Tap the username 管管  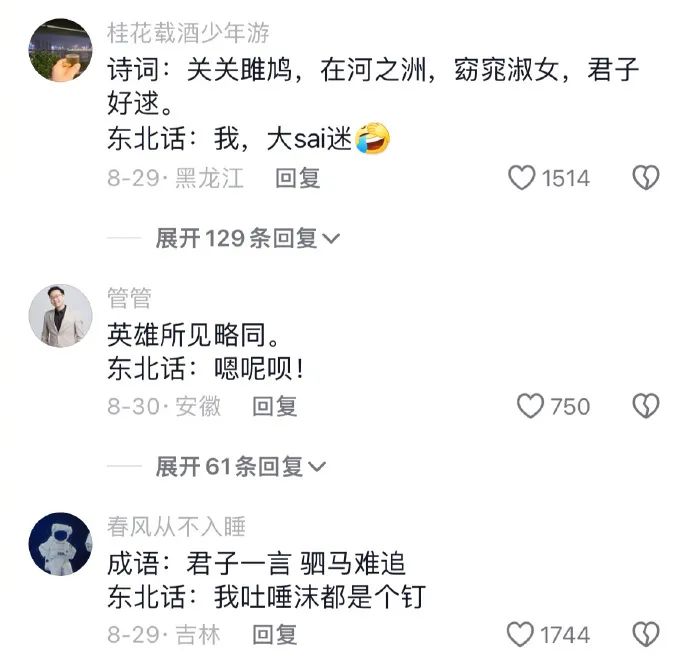coord(129,297)
